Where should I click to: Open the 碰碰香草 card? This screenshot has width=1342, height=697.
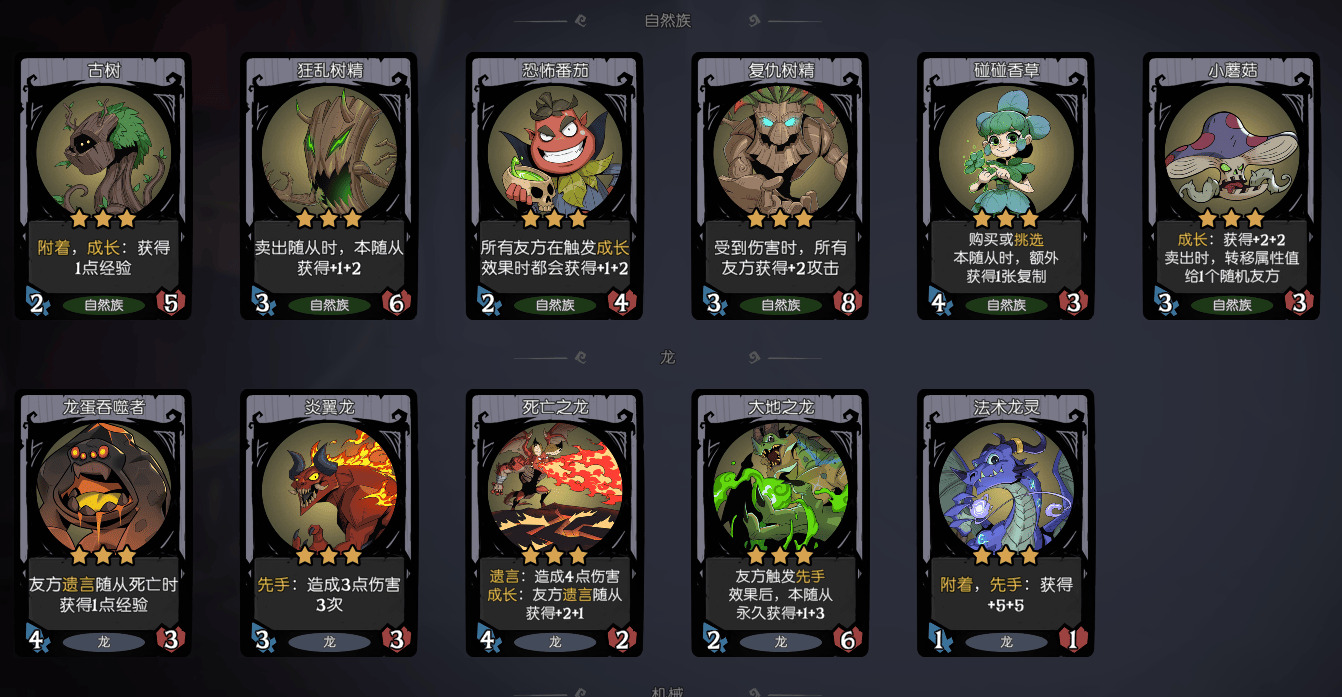pyautogui.click(x=1006, y=186)
